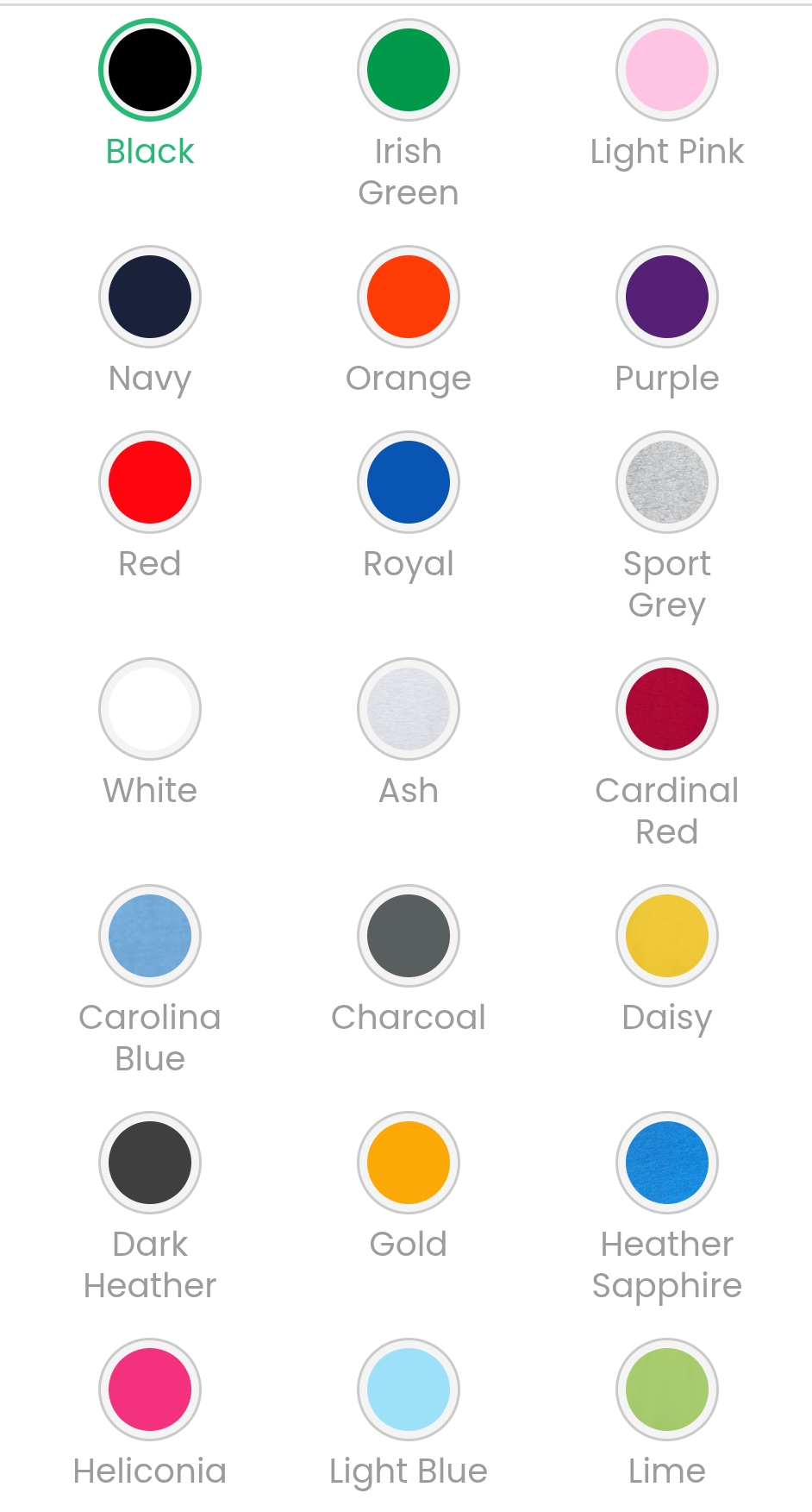
Task: Choose the Sport Grey swatch
Action: tap(667, 482)
